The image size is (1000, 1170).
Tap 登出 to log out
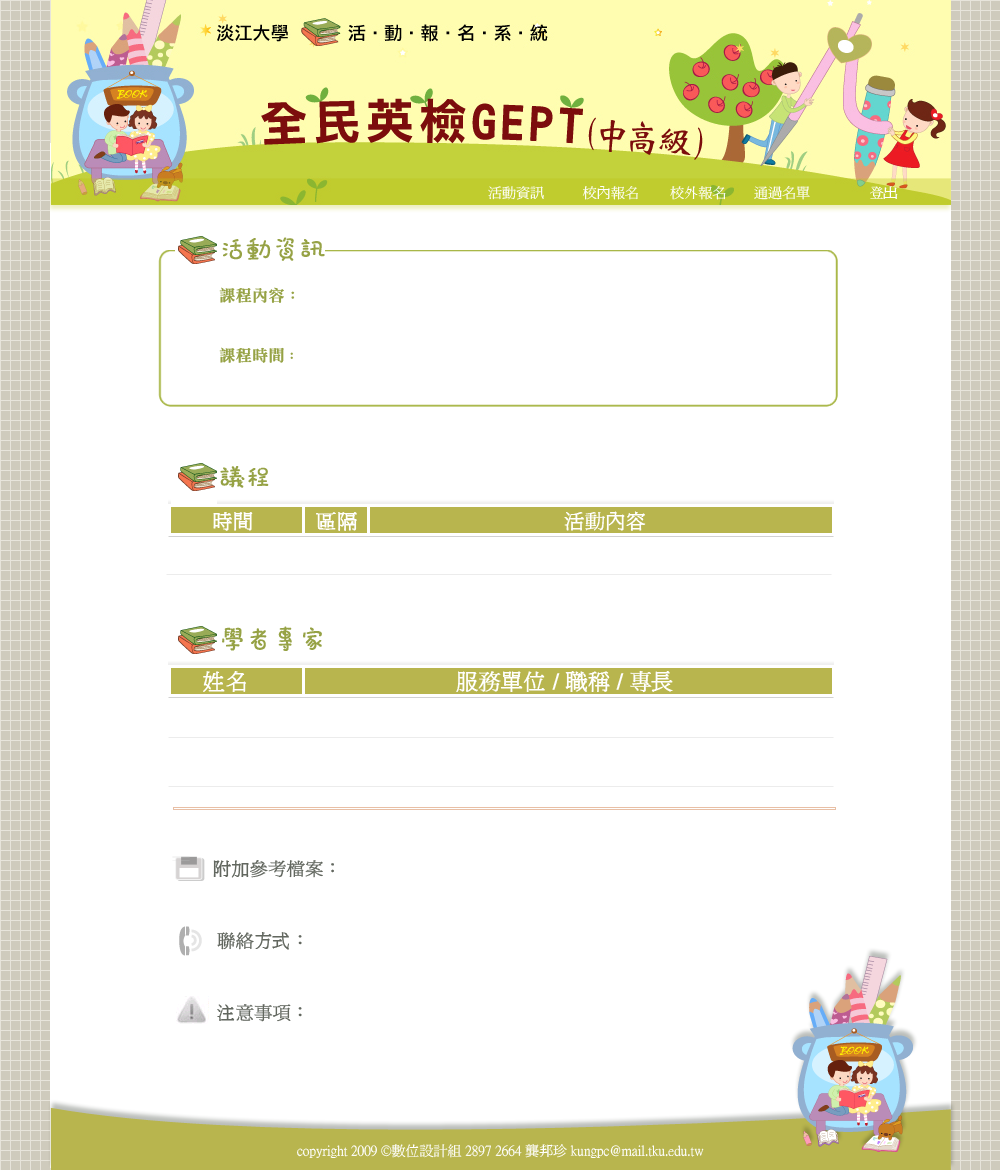884,194
